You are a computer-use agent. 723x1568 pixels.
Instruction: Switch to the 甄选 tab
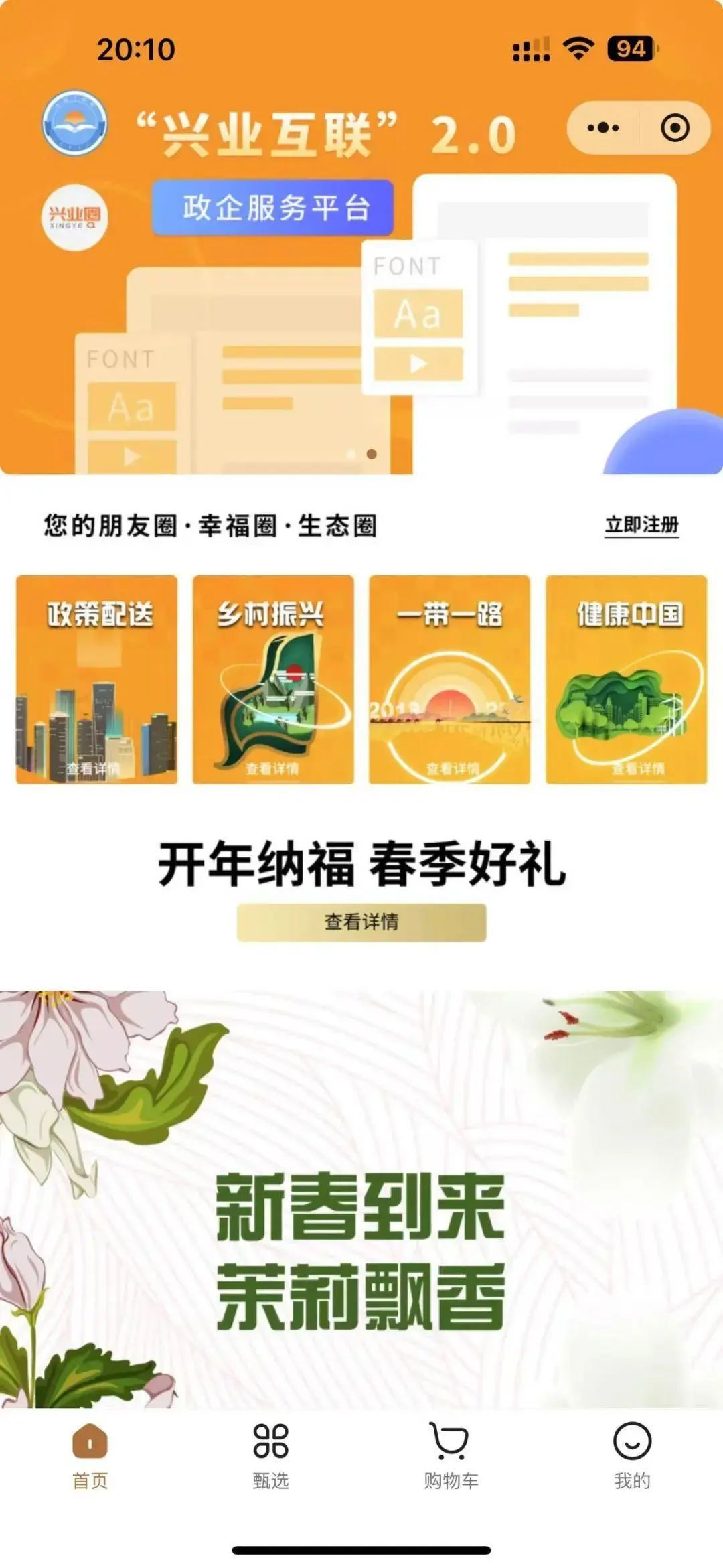tap(270, 1455)
